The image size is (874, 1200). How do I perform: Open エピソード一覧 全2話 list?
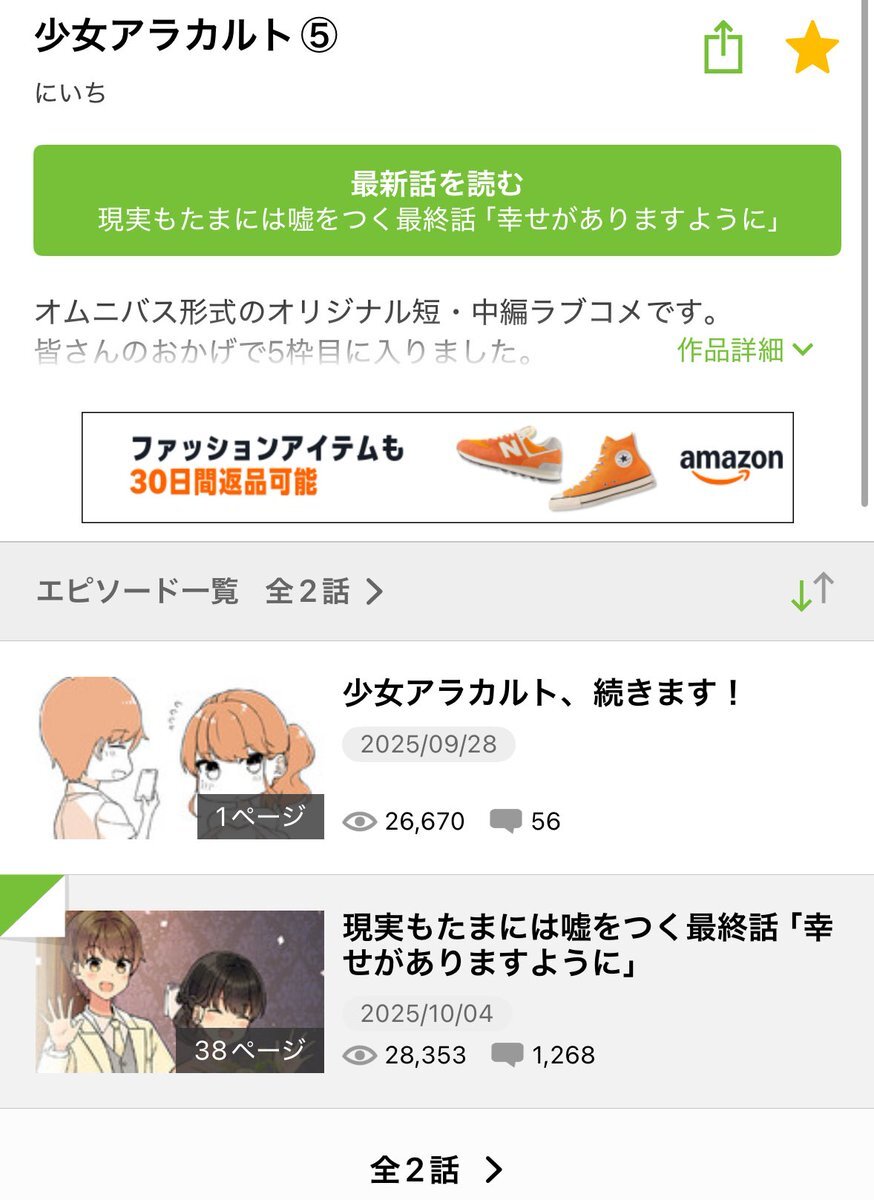pos(210,592)
